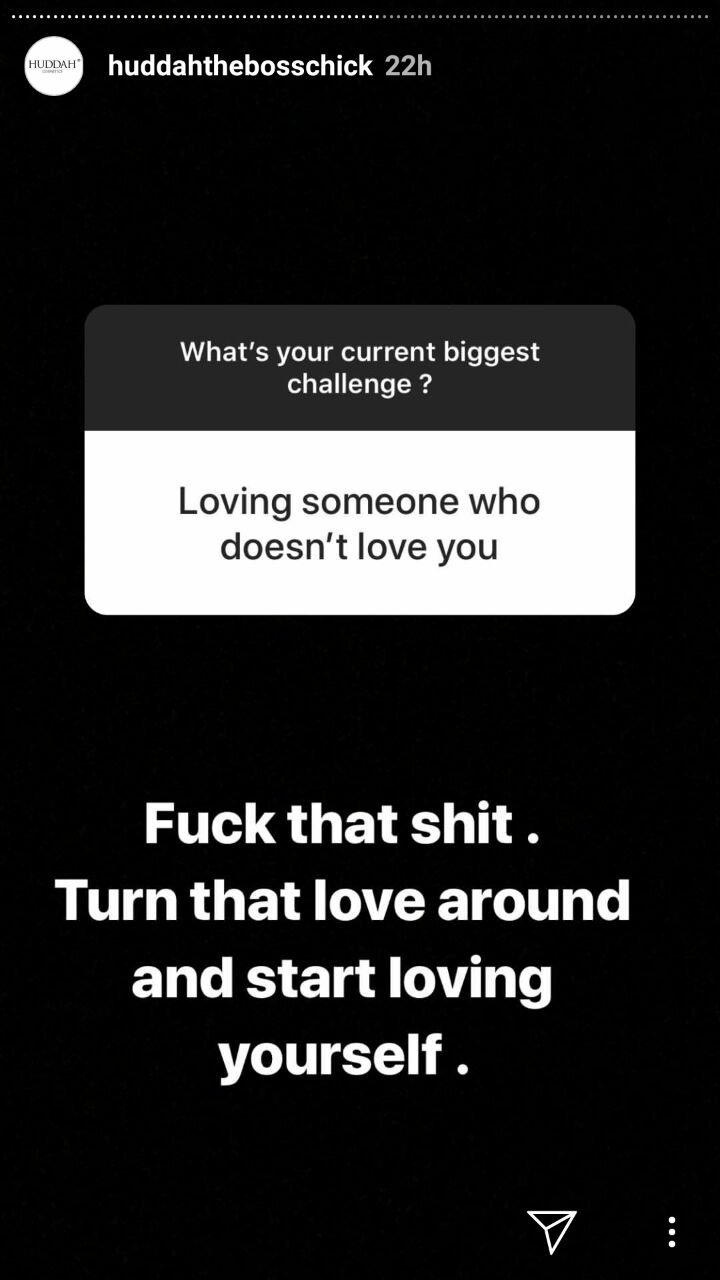This screenshot has width=720, height=1280.
Task: Tap the huddahthebosschick username
Action: click(x=240, y=66)
